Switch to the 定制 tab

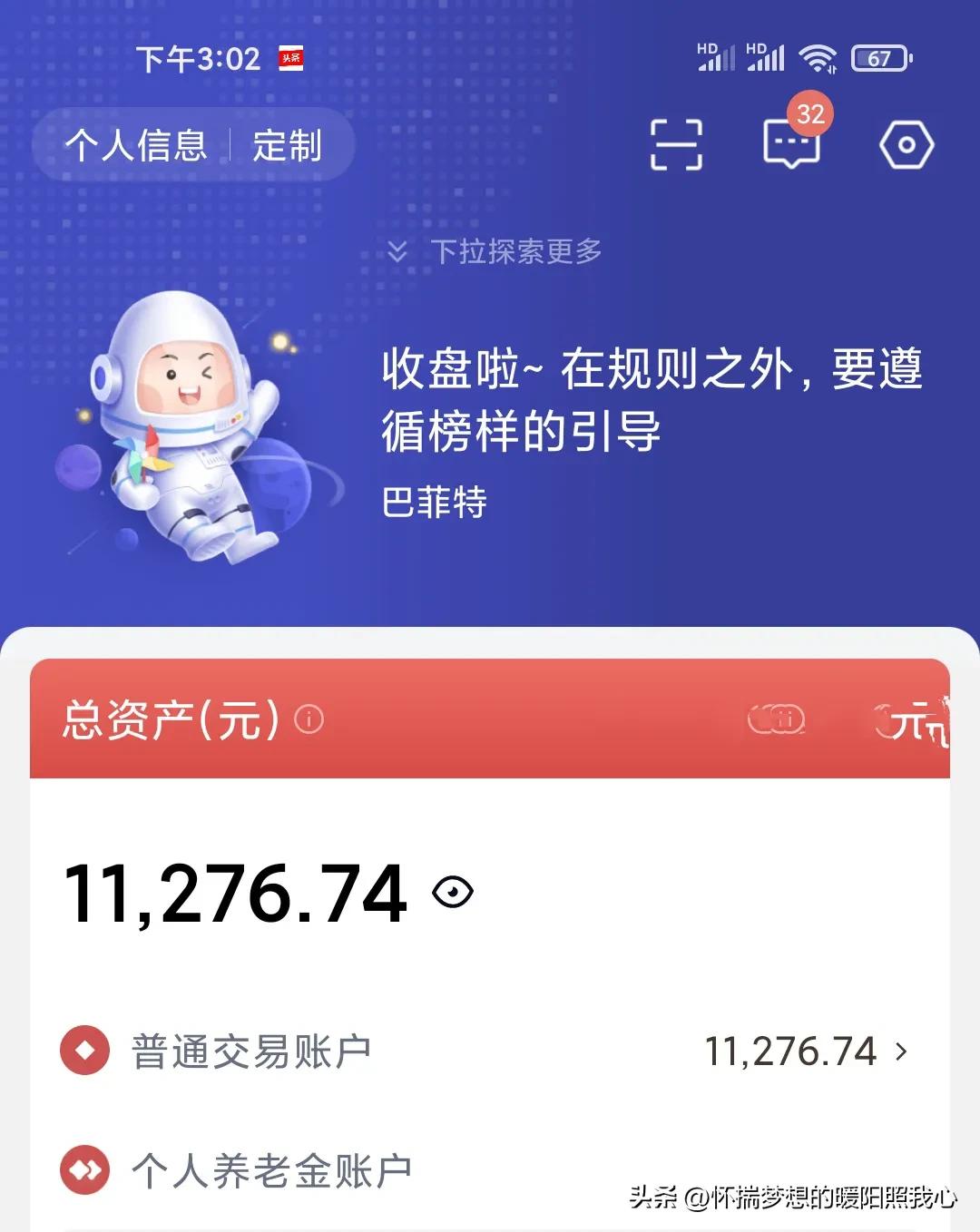(289, 145)
